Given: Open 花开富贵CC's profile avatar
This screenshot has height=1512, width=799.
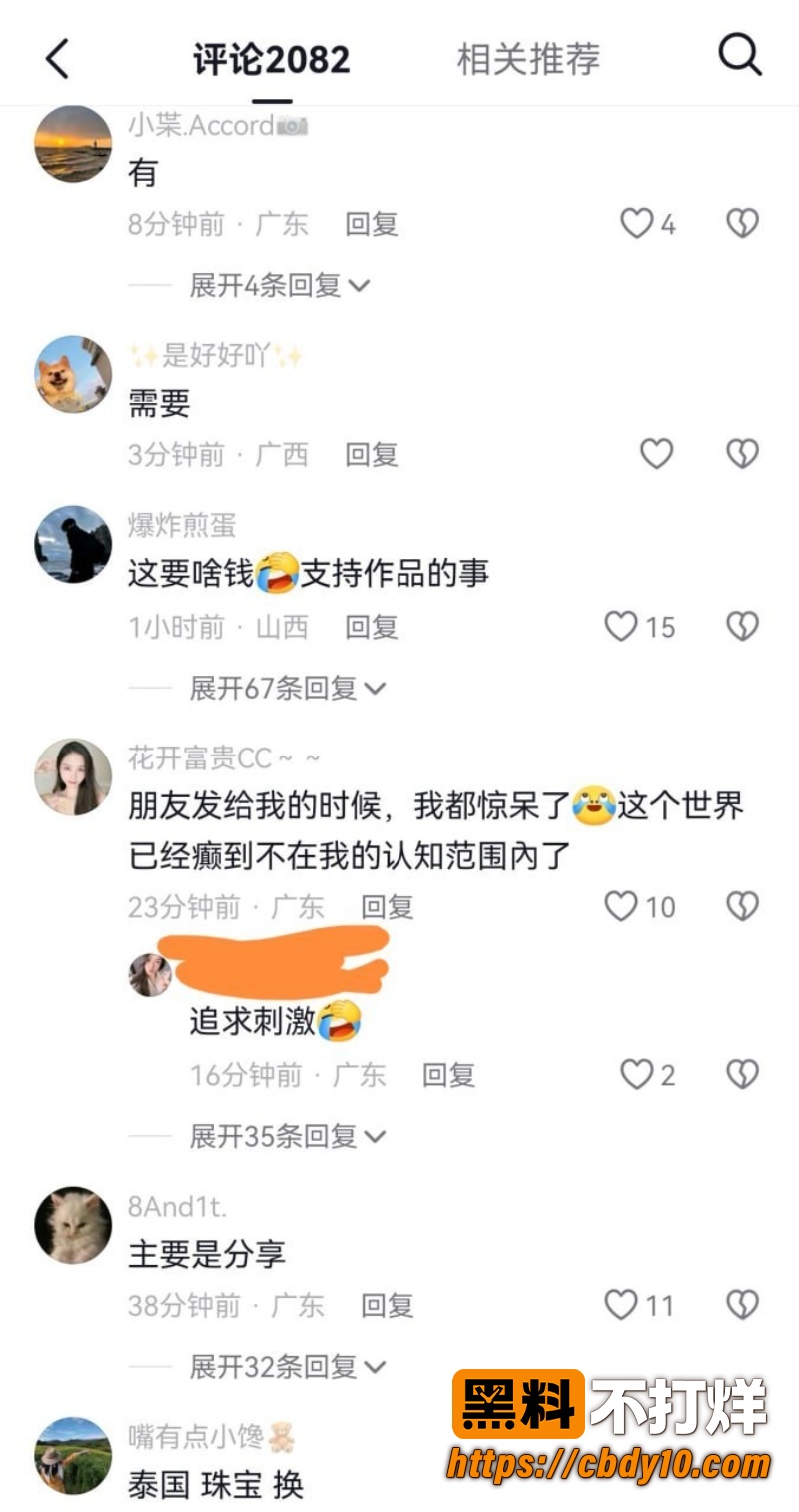Looking at the screenshot, I should 73,776.
